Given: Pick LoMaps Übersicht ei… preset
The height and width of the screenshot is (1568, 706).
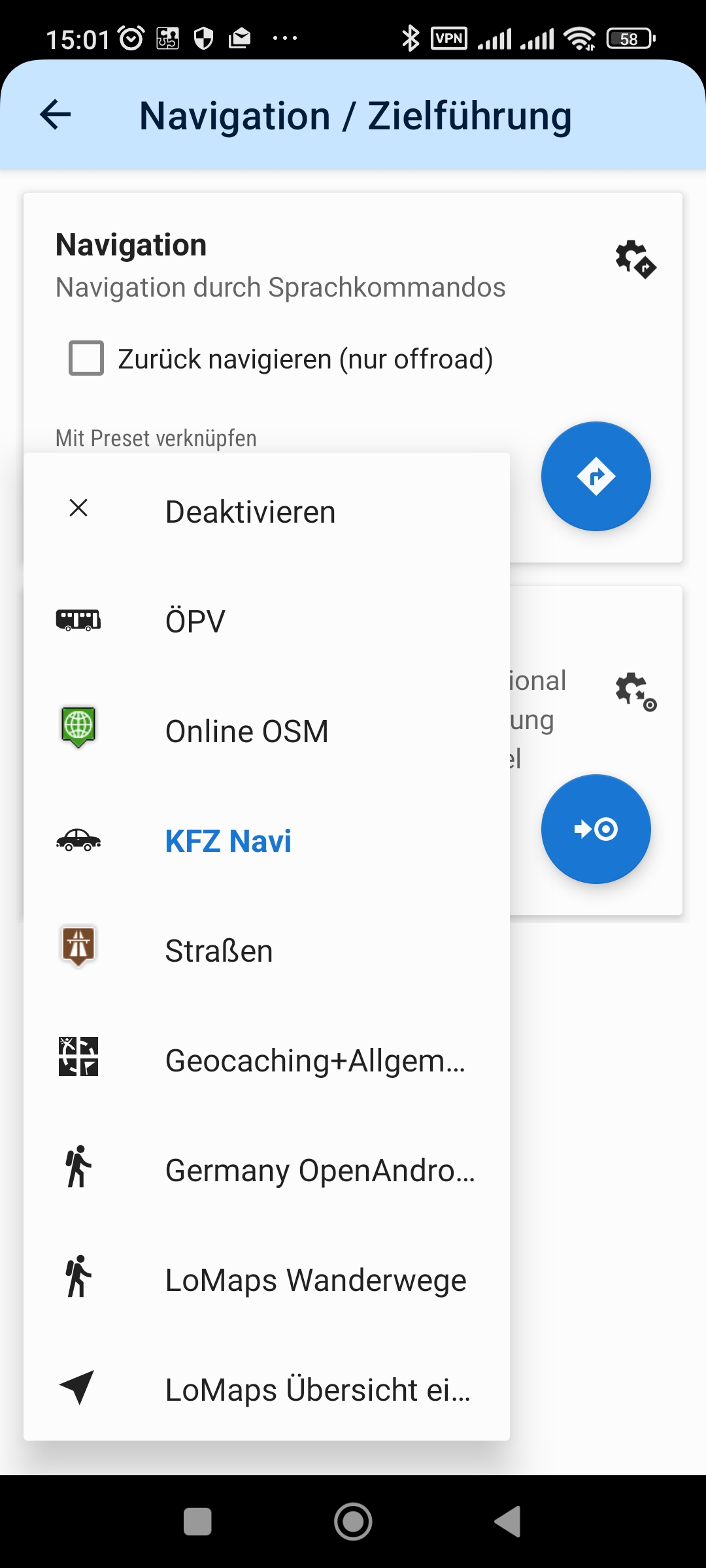Looking at the screenshot, I should coord(318,1390).
